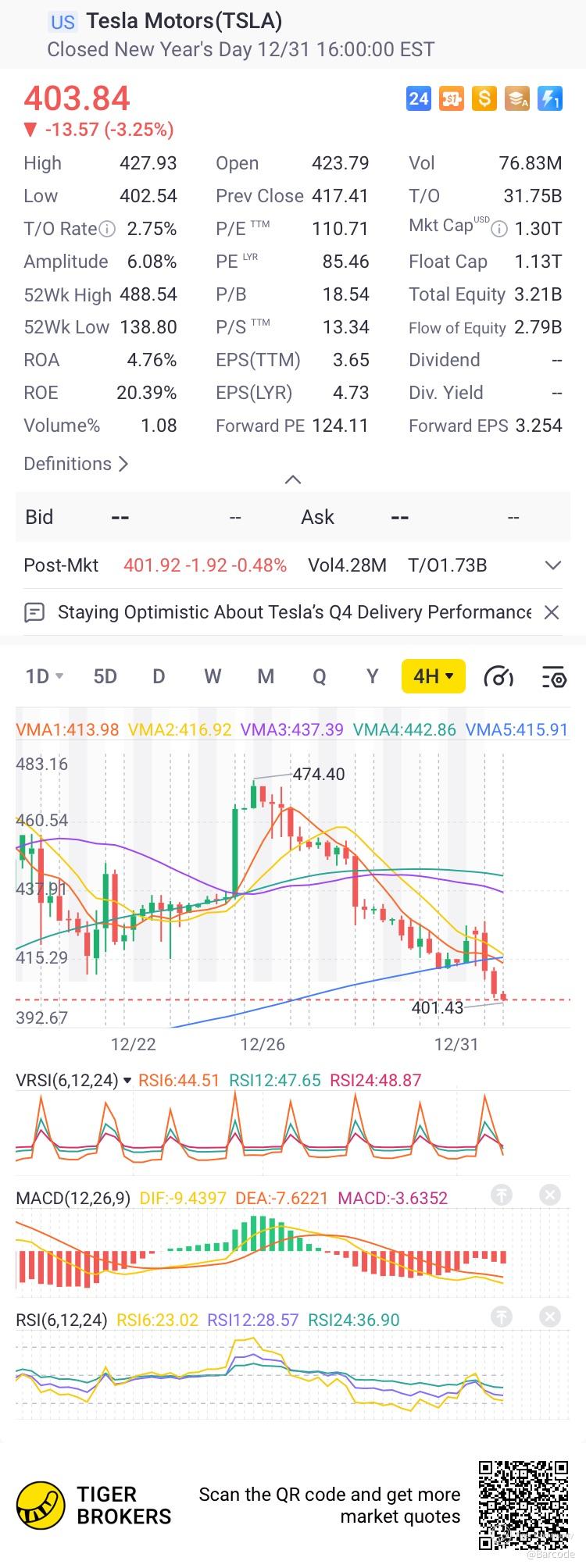Dismiss the Tesla Q4 delivery news banner
586x1568 pixels.
(x=552, y=612)
